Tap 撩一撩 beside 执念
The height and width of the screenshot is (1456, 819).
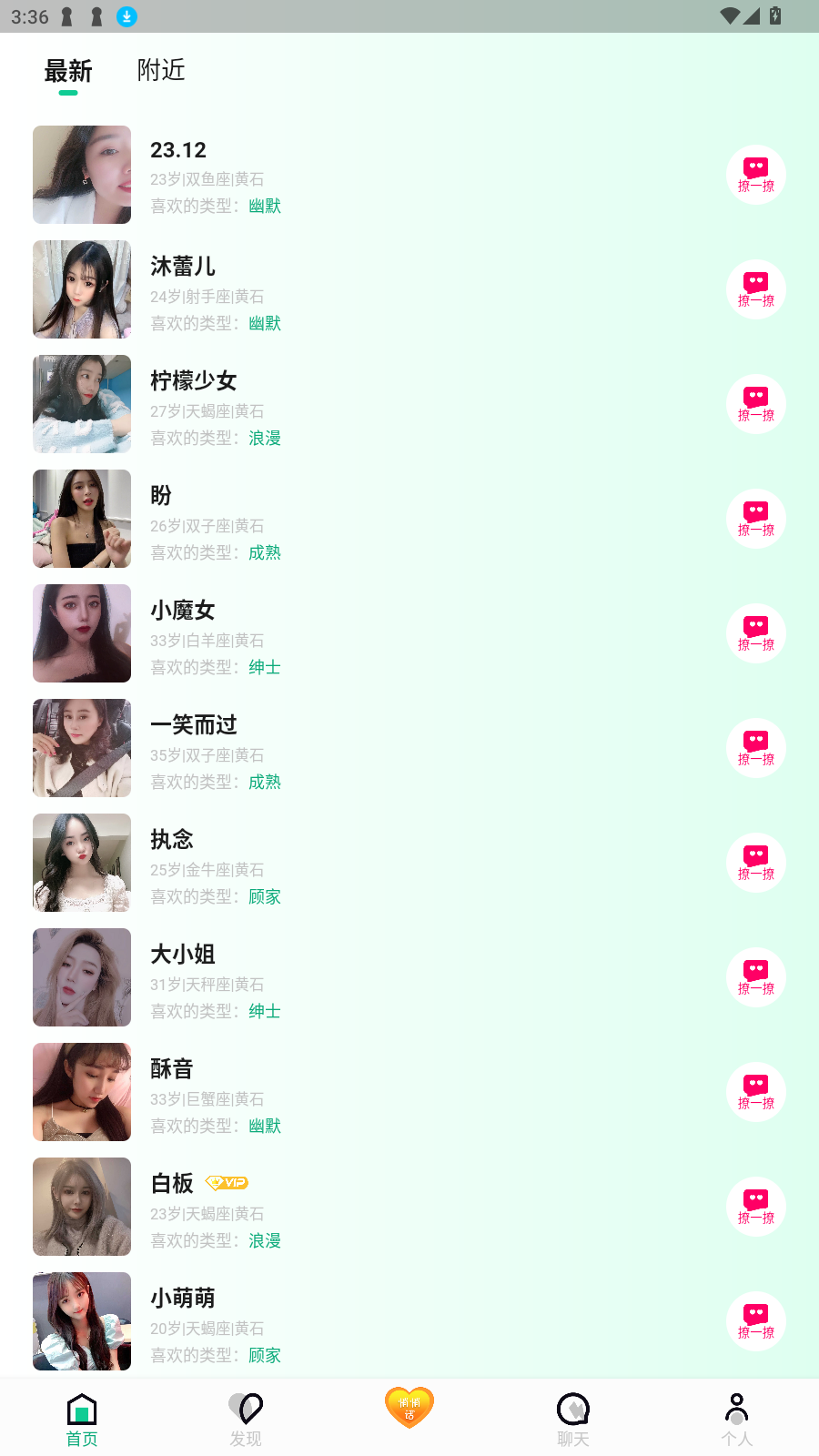click(755, 863)
